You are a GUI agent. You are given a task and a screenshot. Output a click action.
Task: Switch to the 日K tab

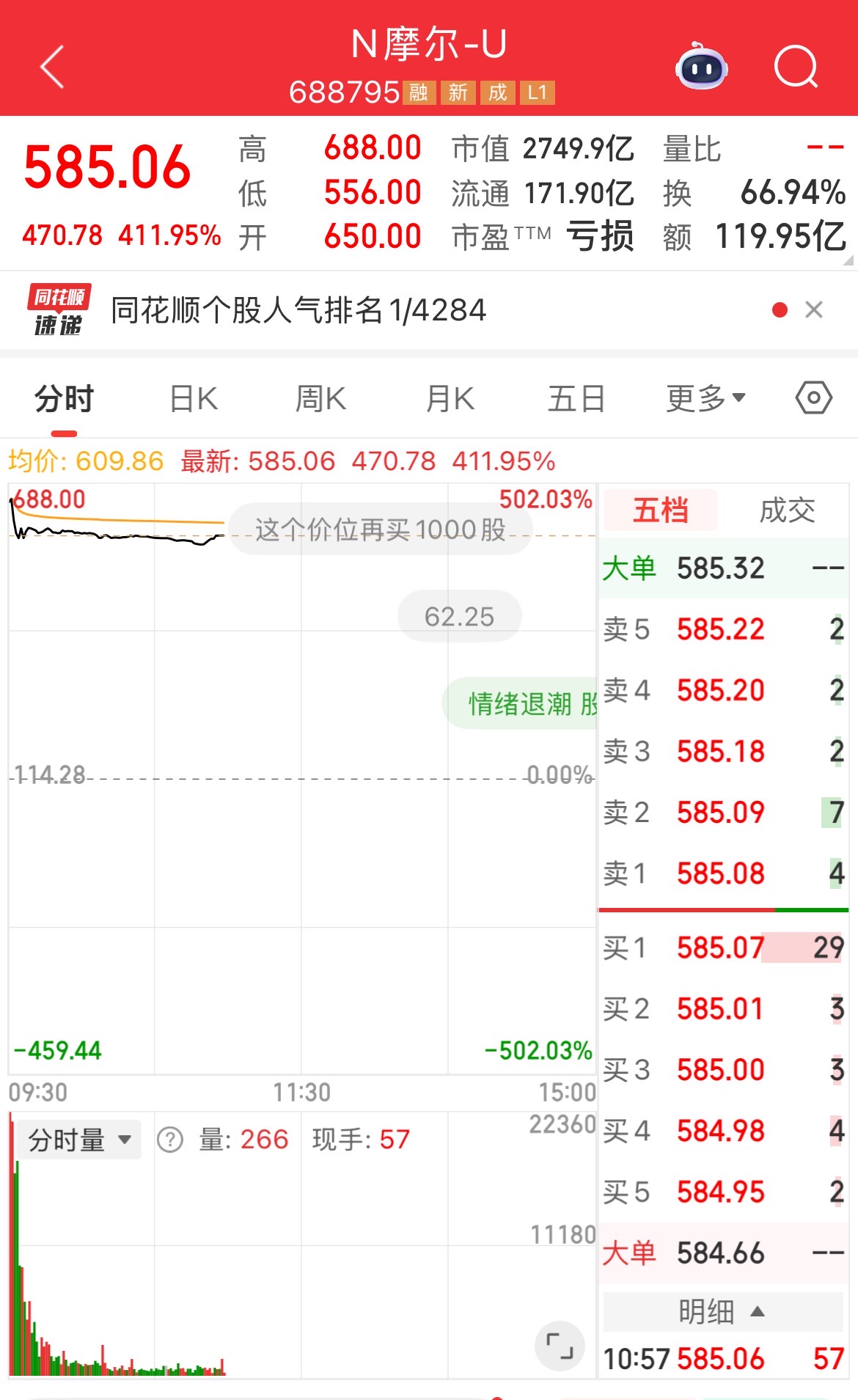click(x=194, y=400)
